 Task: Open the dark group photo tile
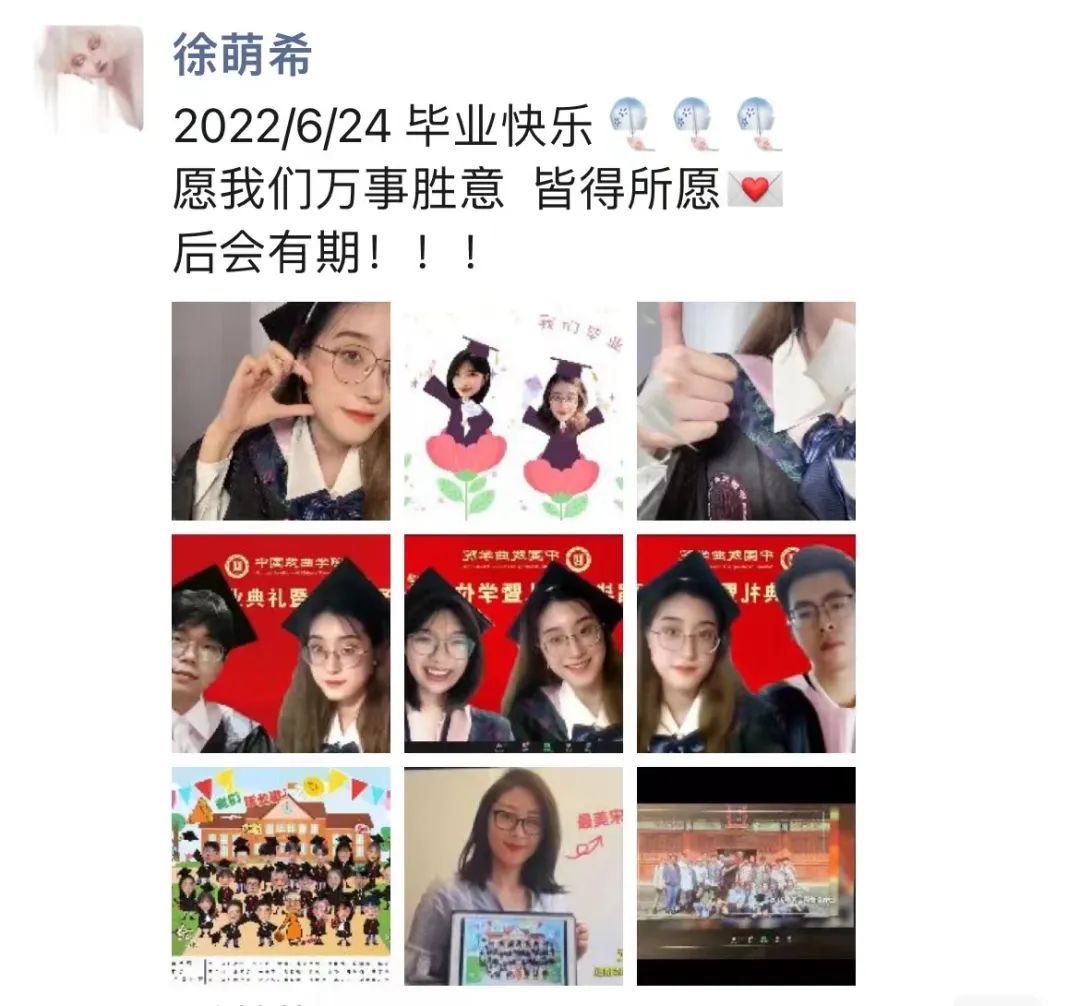(746, 876)
